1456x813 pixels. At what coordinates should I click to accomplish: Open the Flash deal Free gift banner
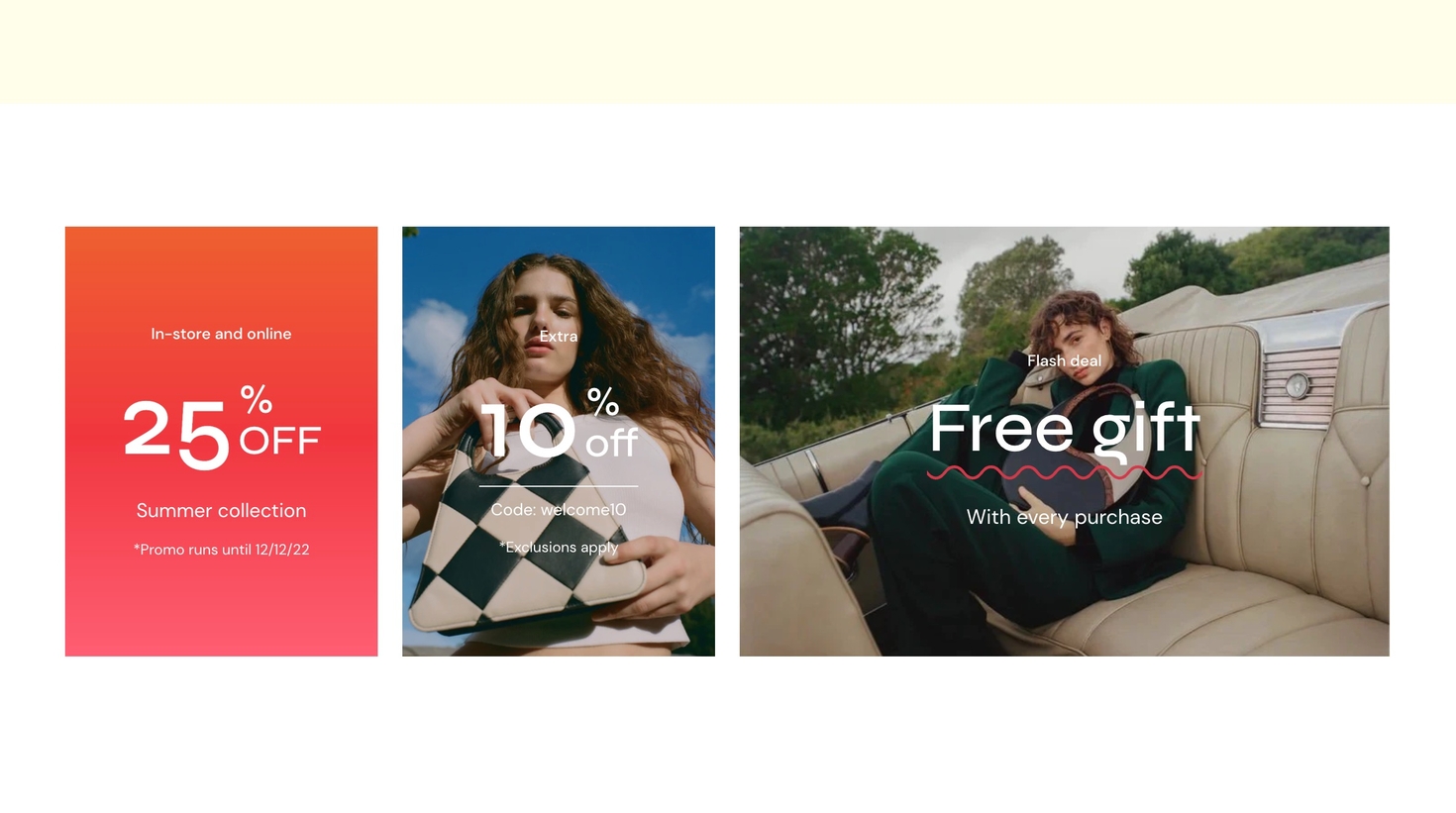coord(1064,441)
